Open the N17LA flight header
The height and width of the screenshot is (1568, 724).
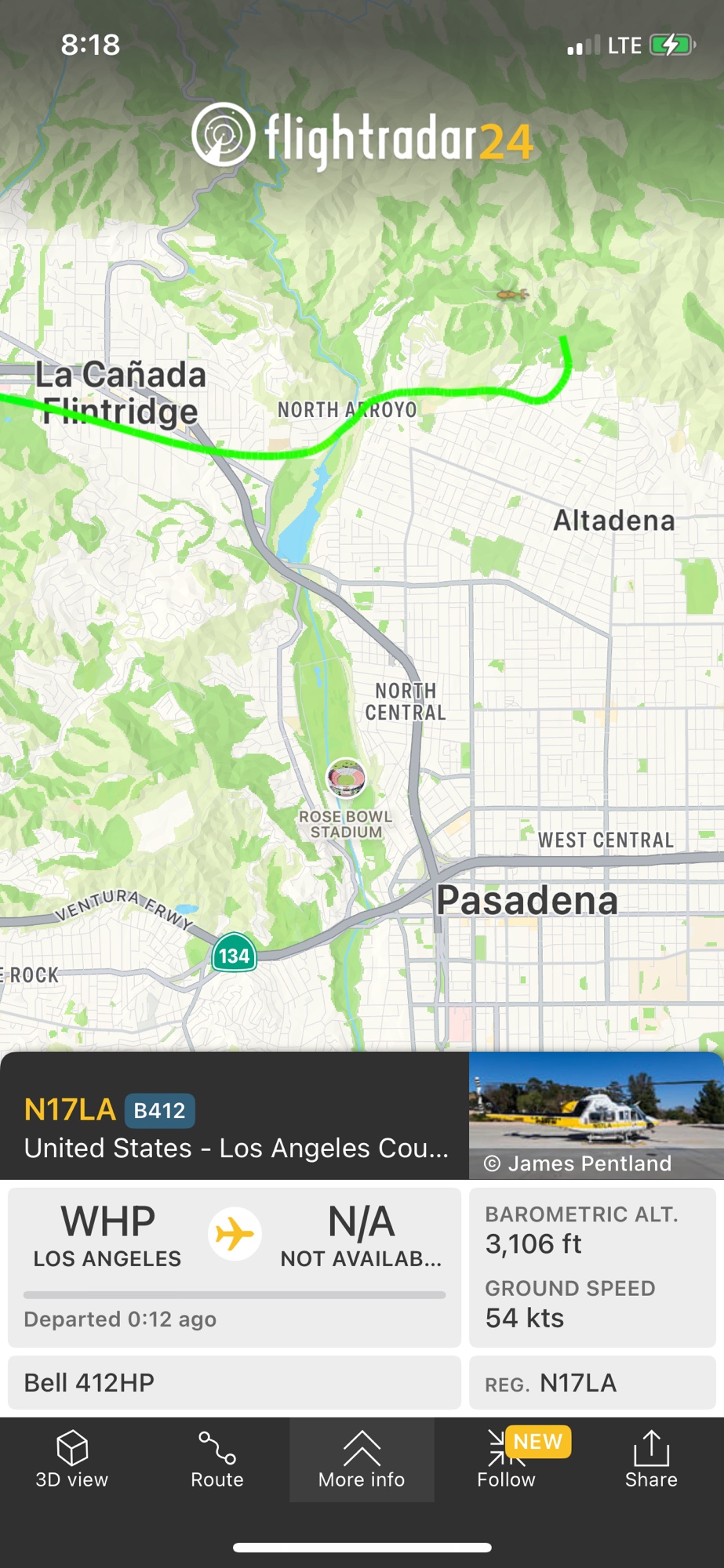point(235,1127)
